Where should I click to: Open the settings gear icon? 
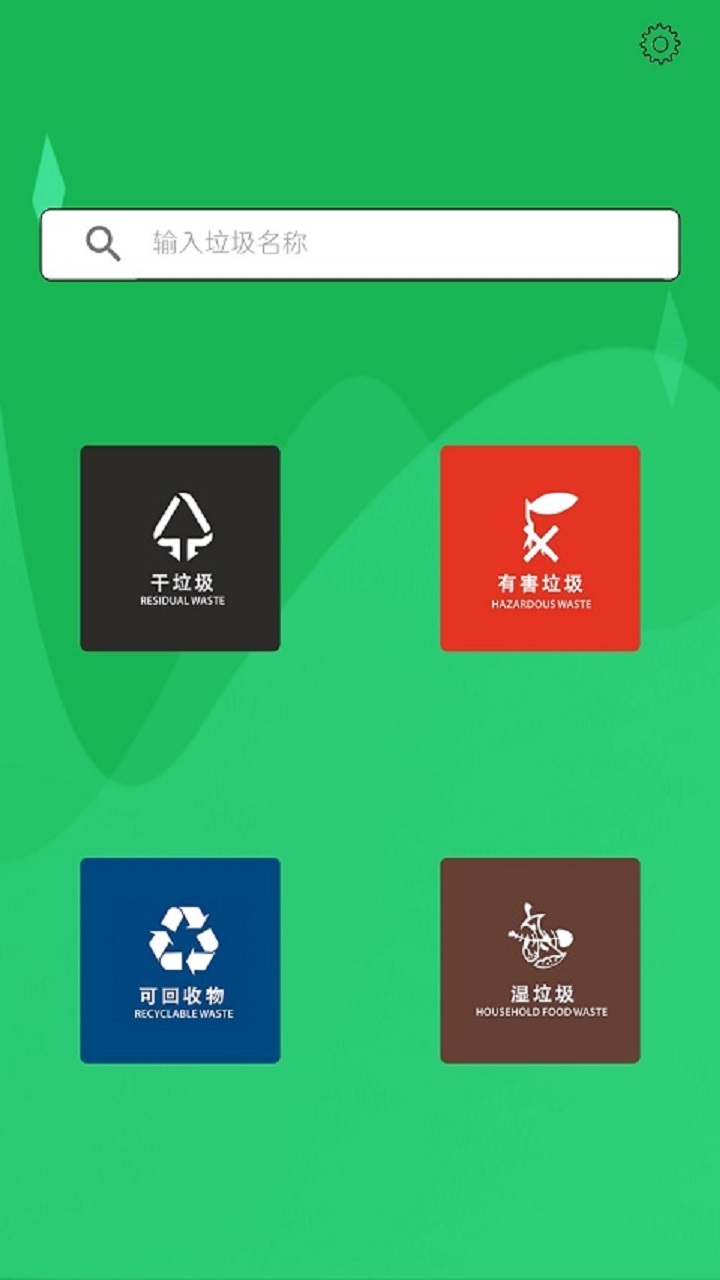660,44
